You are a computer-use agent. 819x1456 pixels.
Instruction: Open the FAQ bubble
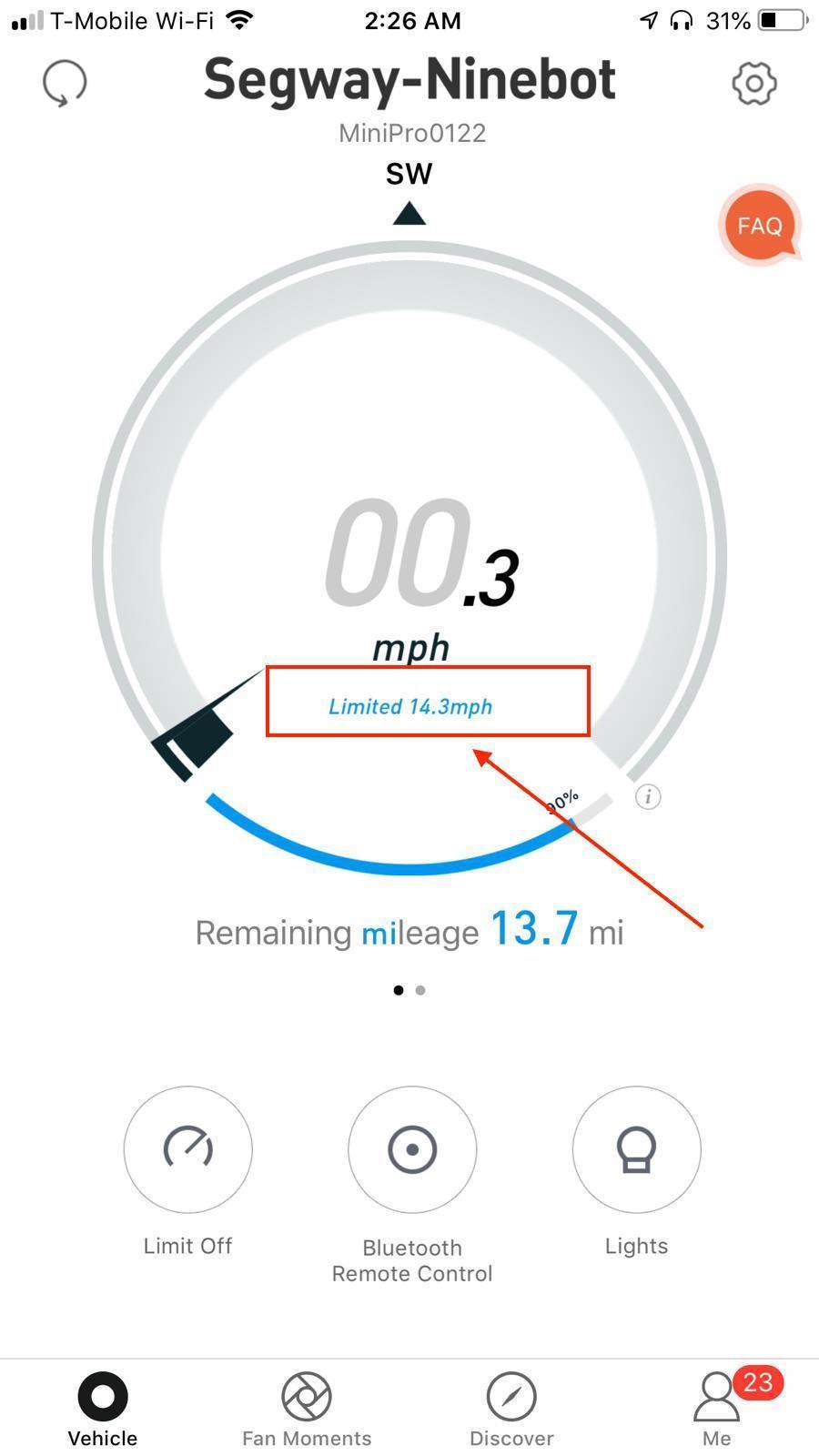(759, 226)
